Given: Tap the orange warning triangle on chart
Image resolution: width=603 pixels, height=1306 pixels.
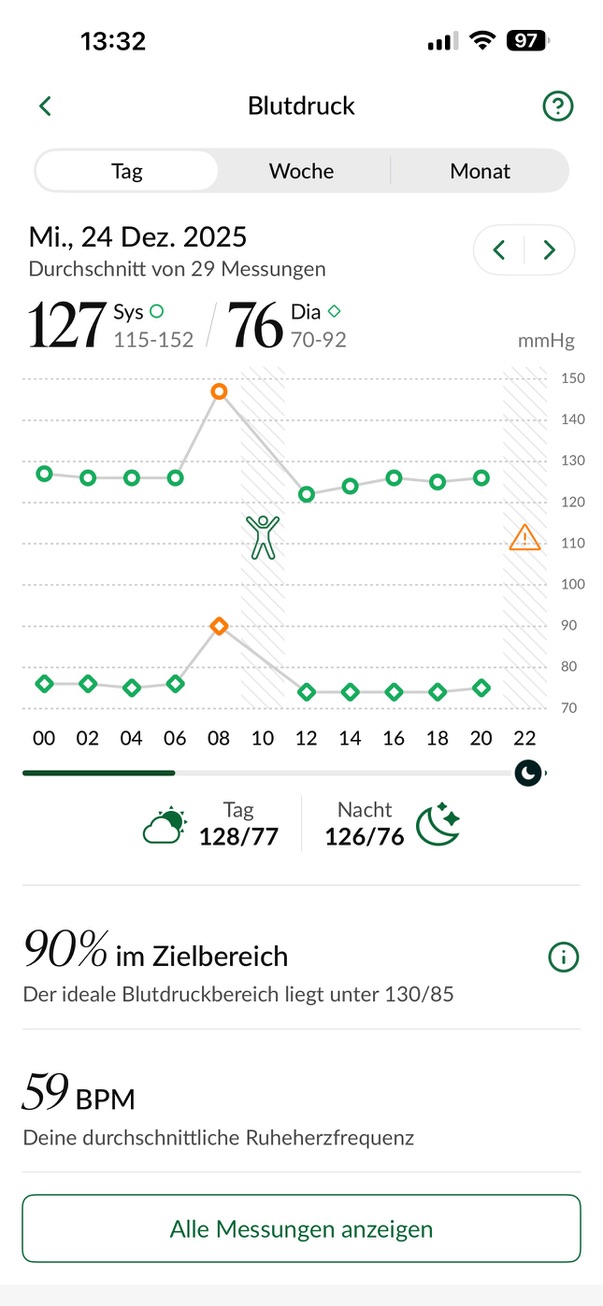Looking at the screenshot, I should point(524,539).
